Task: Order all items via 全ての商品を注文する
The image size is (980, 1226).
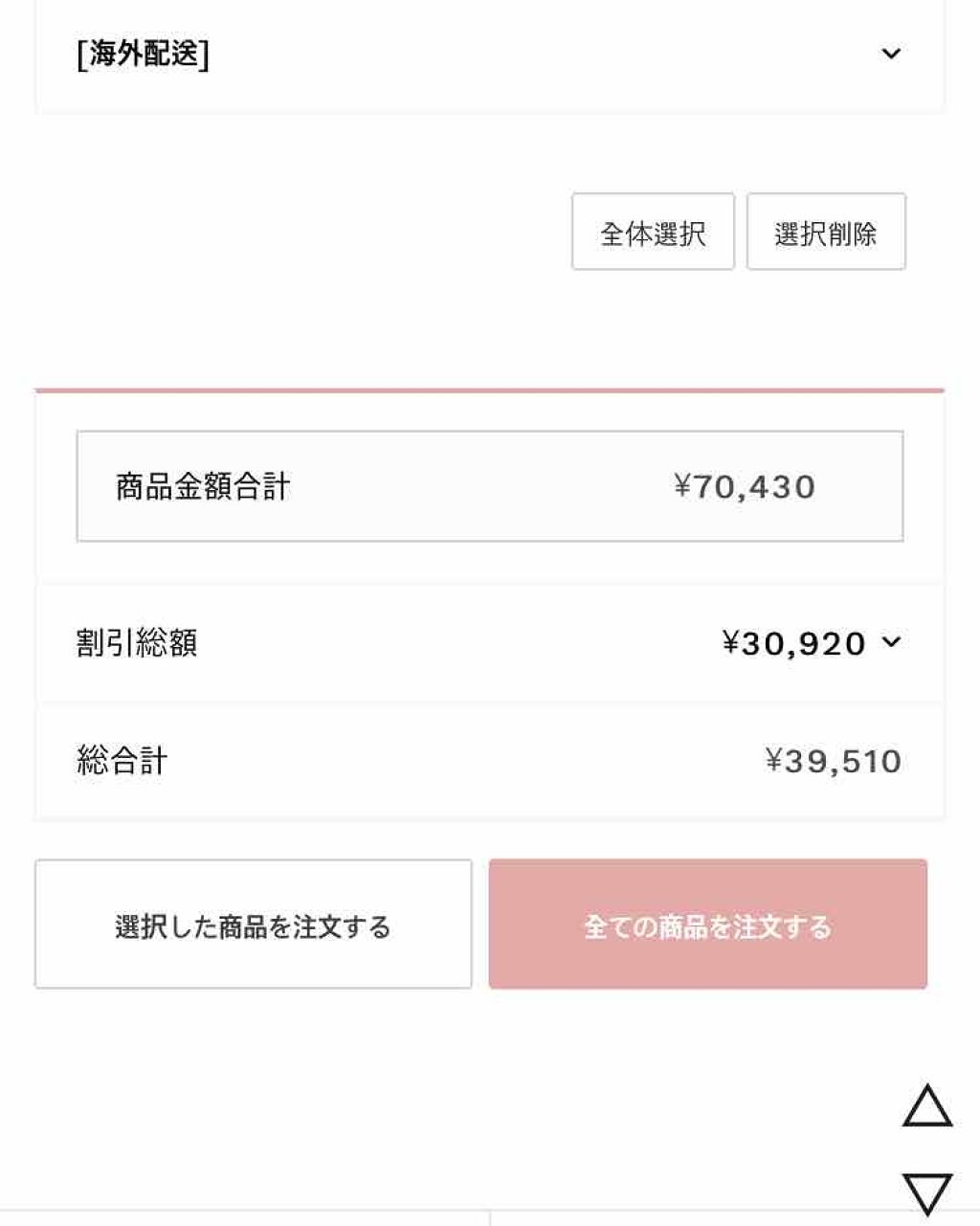Action: point(707,925)
